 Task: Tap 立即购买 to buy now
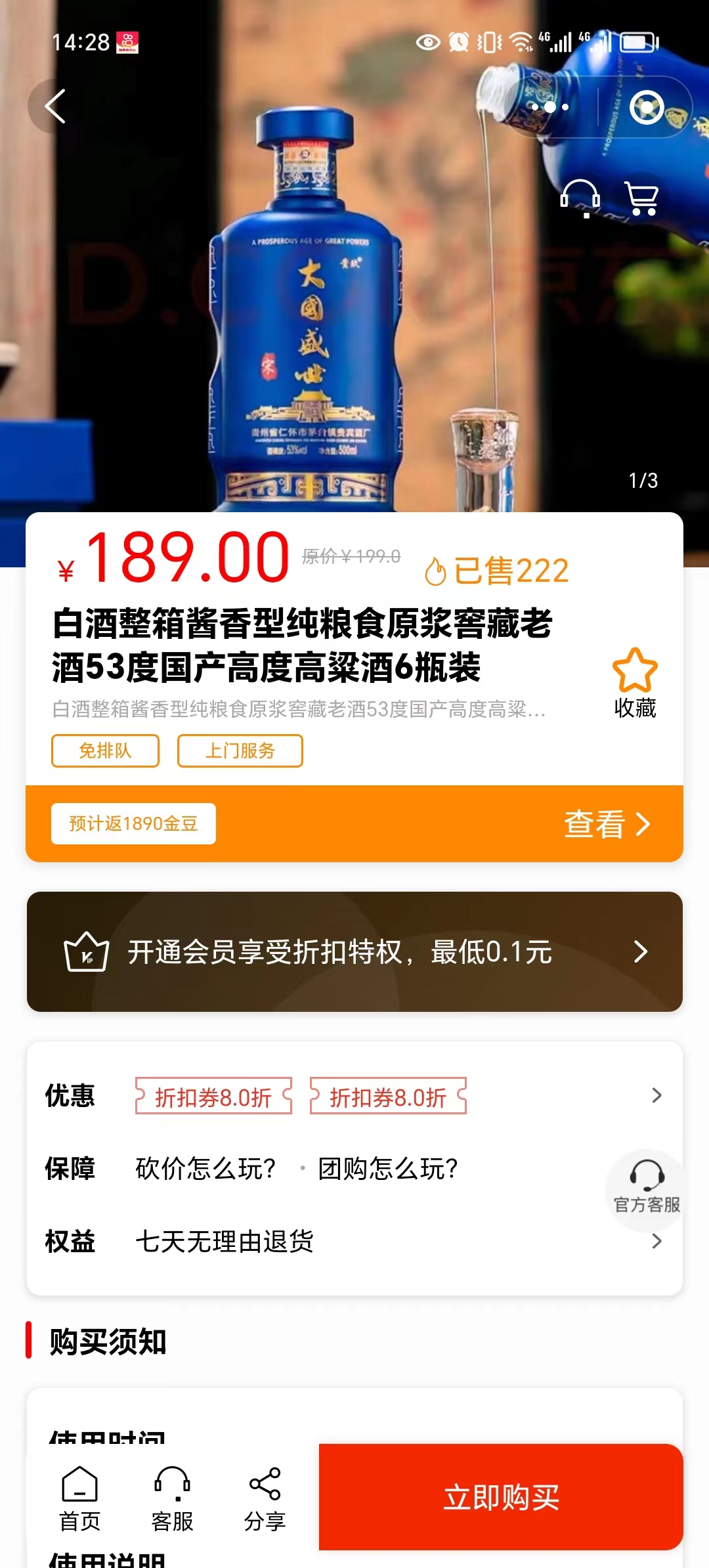coord(501,1496)
